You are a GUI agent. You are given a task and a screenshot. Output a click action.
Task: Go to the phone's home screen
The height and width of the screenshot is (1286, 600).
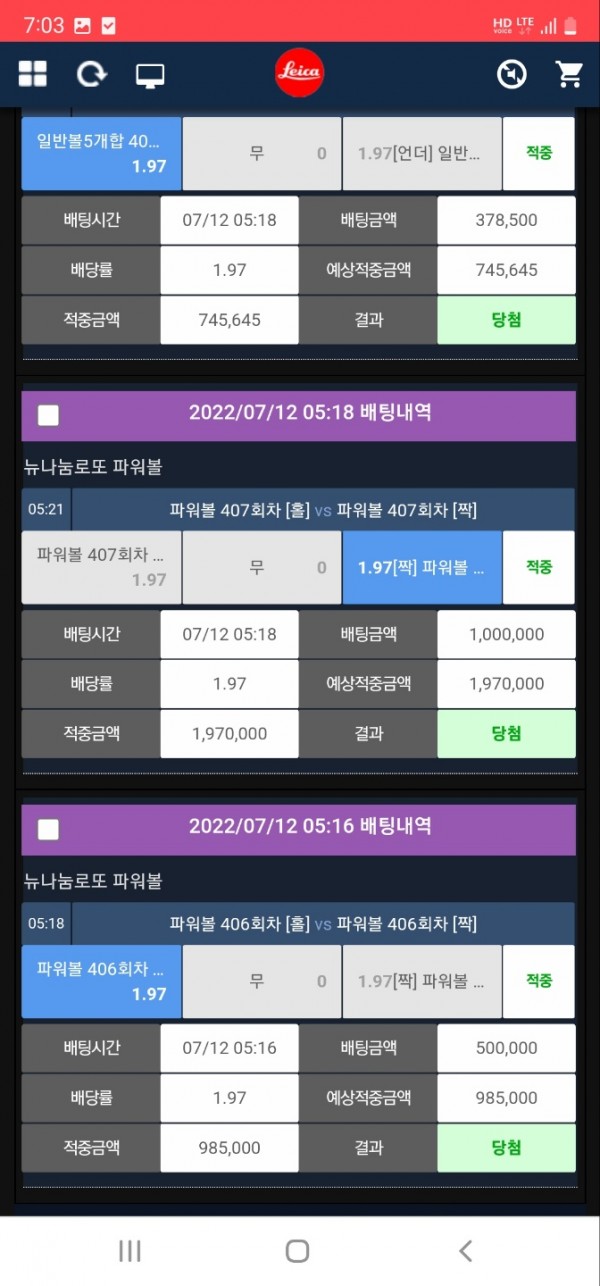pos(297,1250)
